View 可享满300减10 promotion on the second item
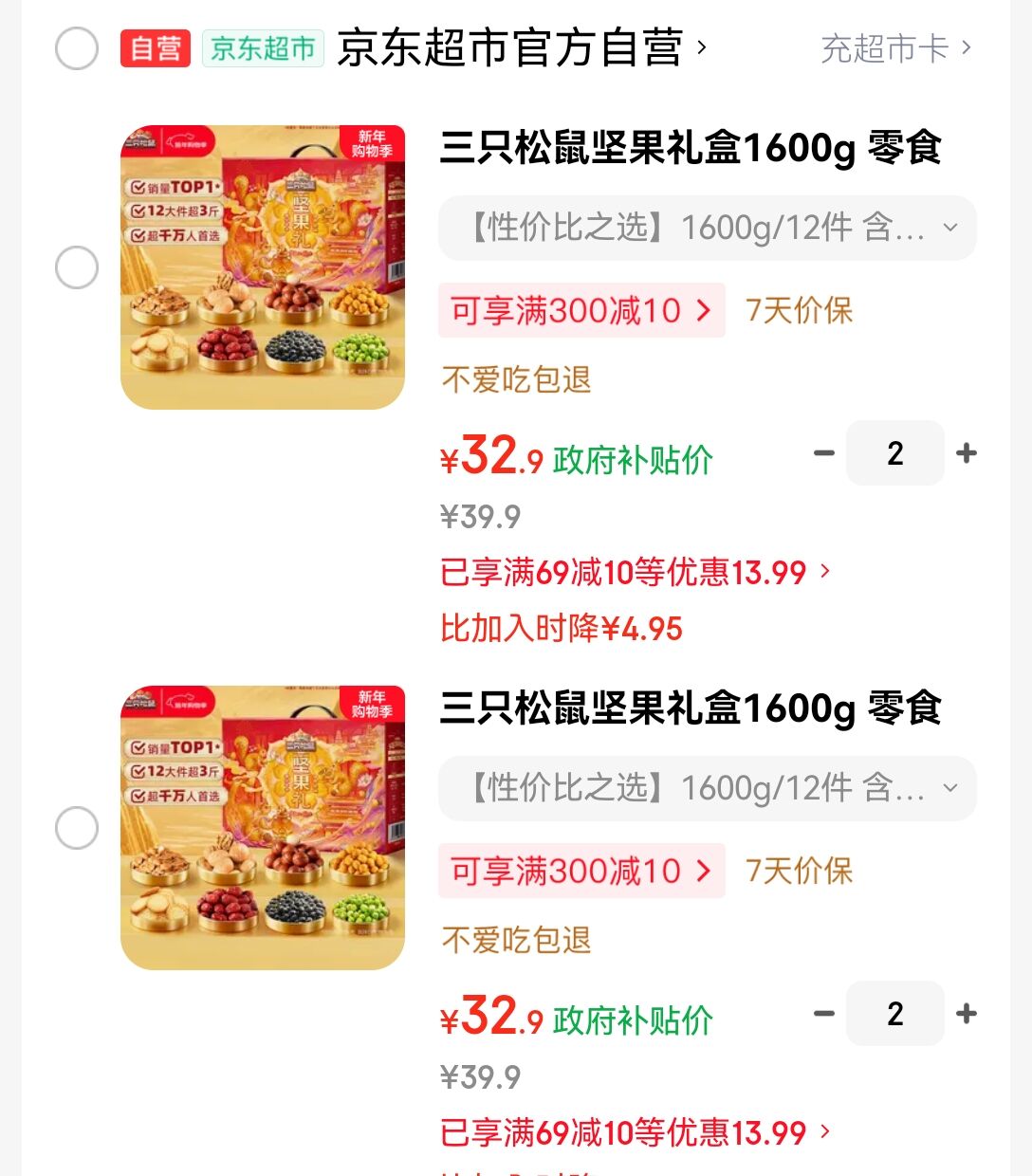Viewport: 1032px width, 1176px height. click(580, 871)
